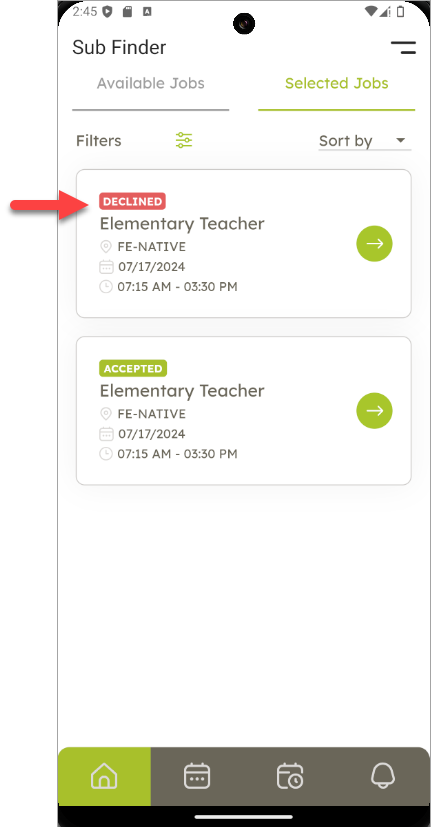Screen dimensions: 431x827
Task: Open the calendar tab in bottom bar
Action: click(197, 776)
